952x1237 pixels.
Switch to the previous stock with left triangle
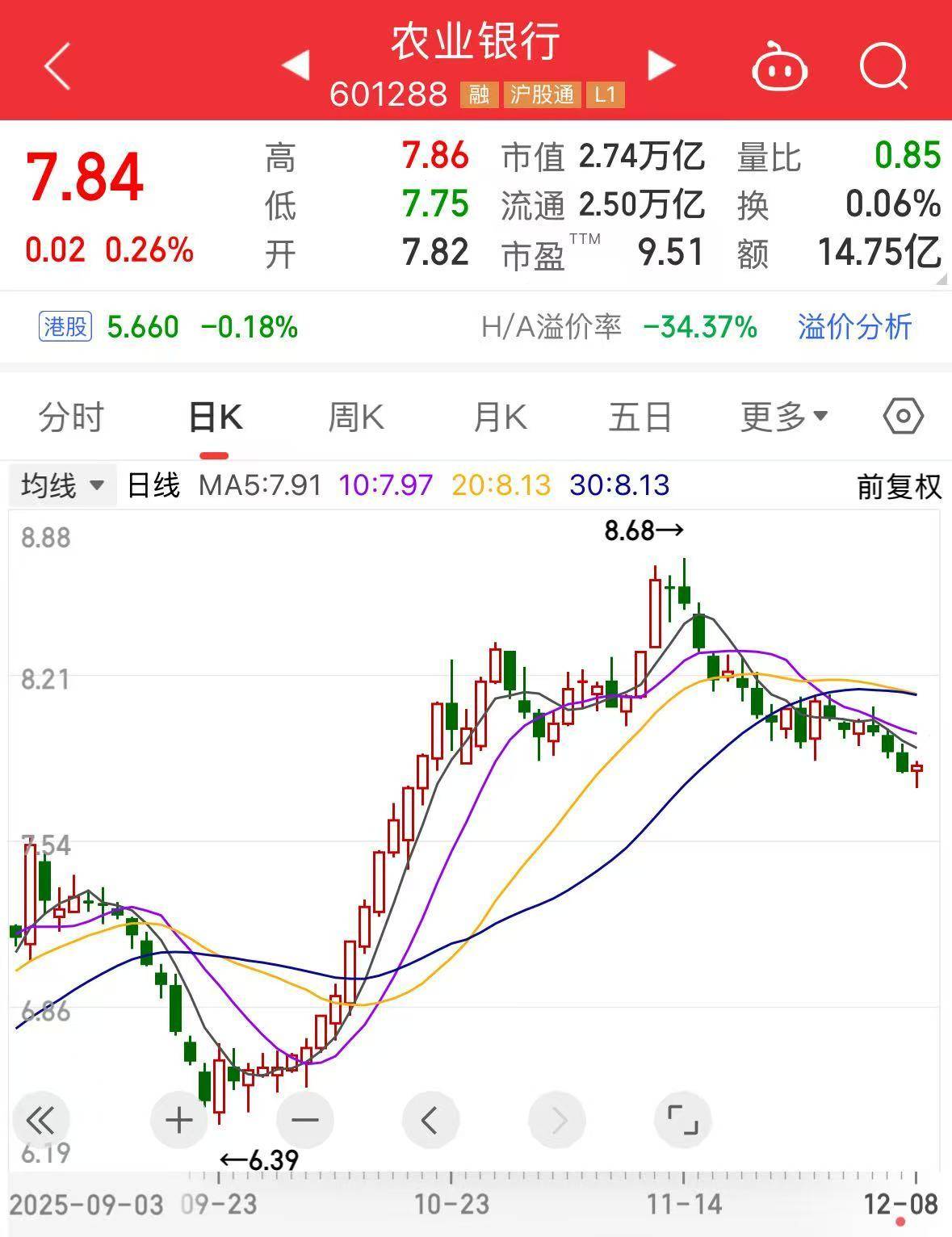(296, 65)
